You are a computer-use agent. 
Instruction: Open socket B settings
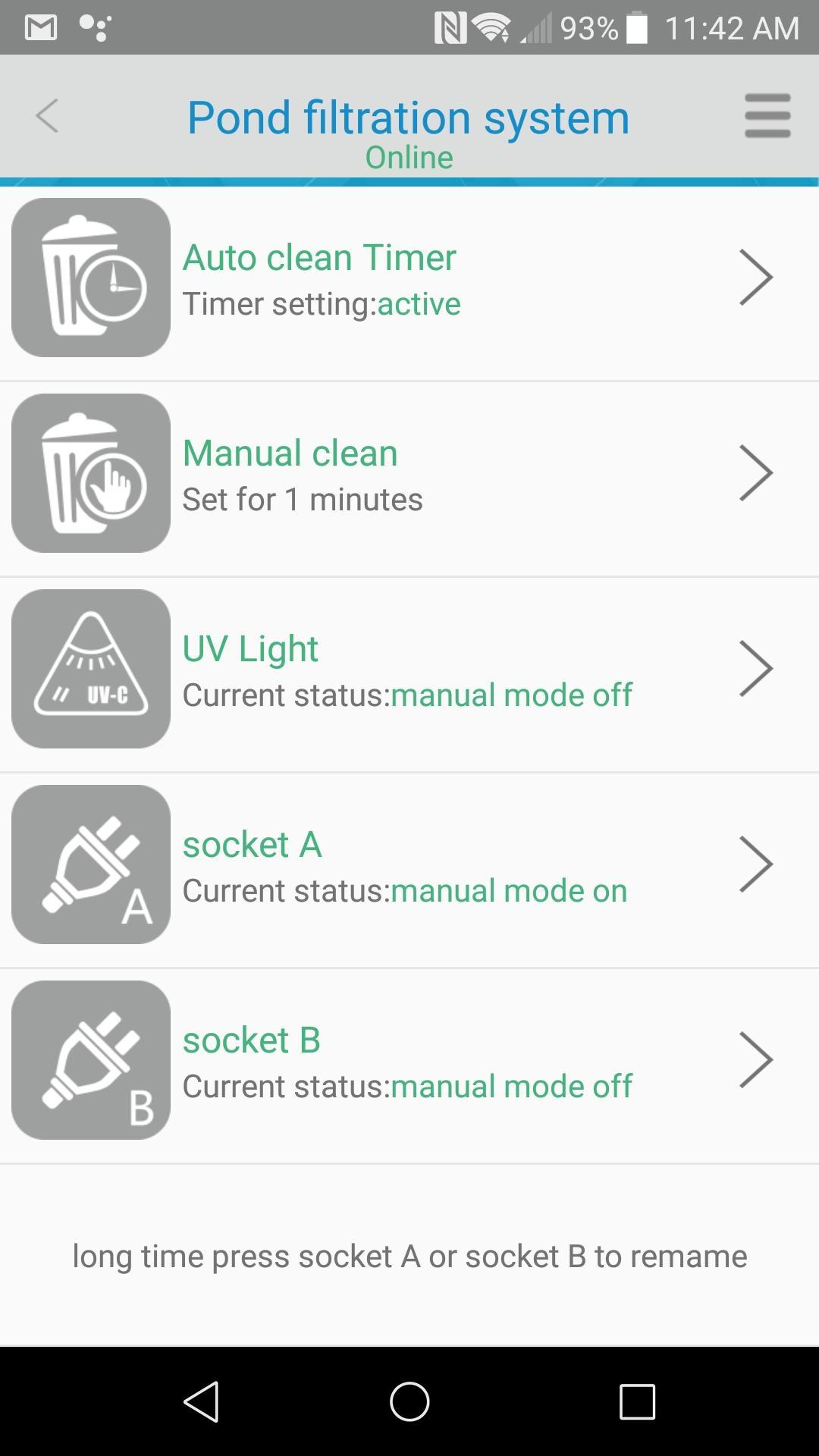pos(409,1061)
